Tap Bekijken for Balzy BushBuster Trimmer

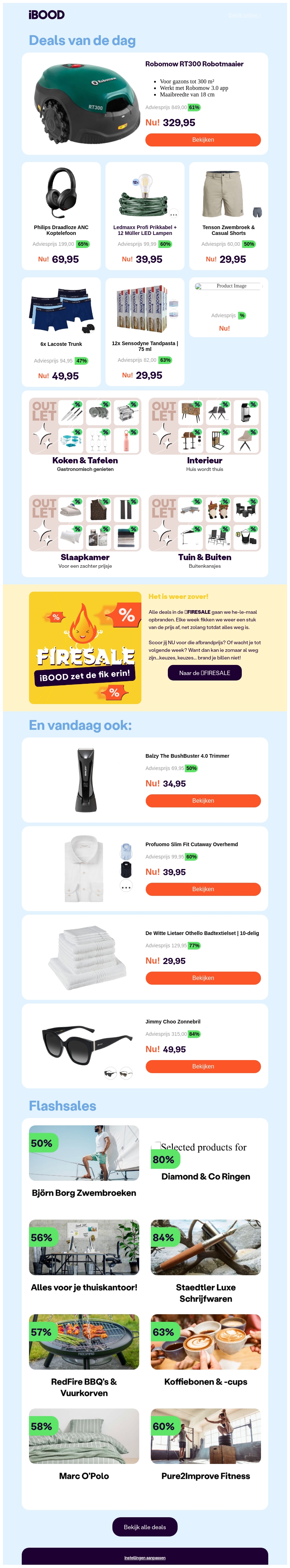point(203,800)
